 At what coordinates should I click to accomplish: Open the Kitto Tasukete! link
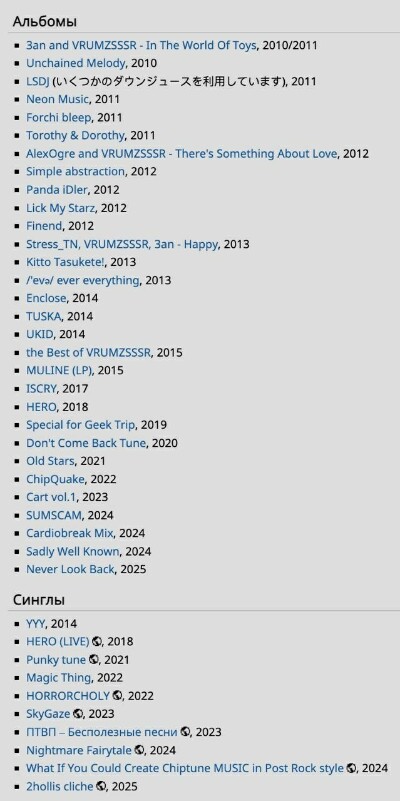pos(65,262)
